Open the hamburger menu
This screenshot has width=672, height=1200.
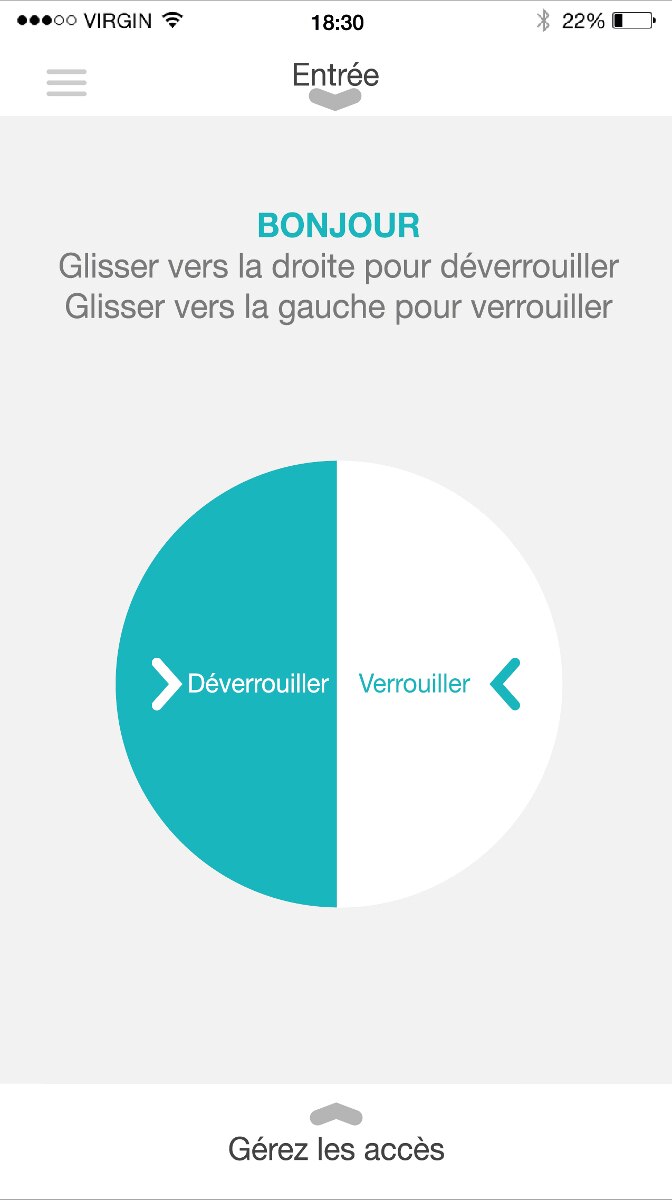67,82
